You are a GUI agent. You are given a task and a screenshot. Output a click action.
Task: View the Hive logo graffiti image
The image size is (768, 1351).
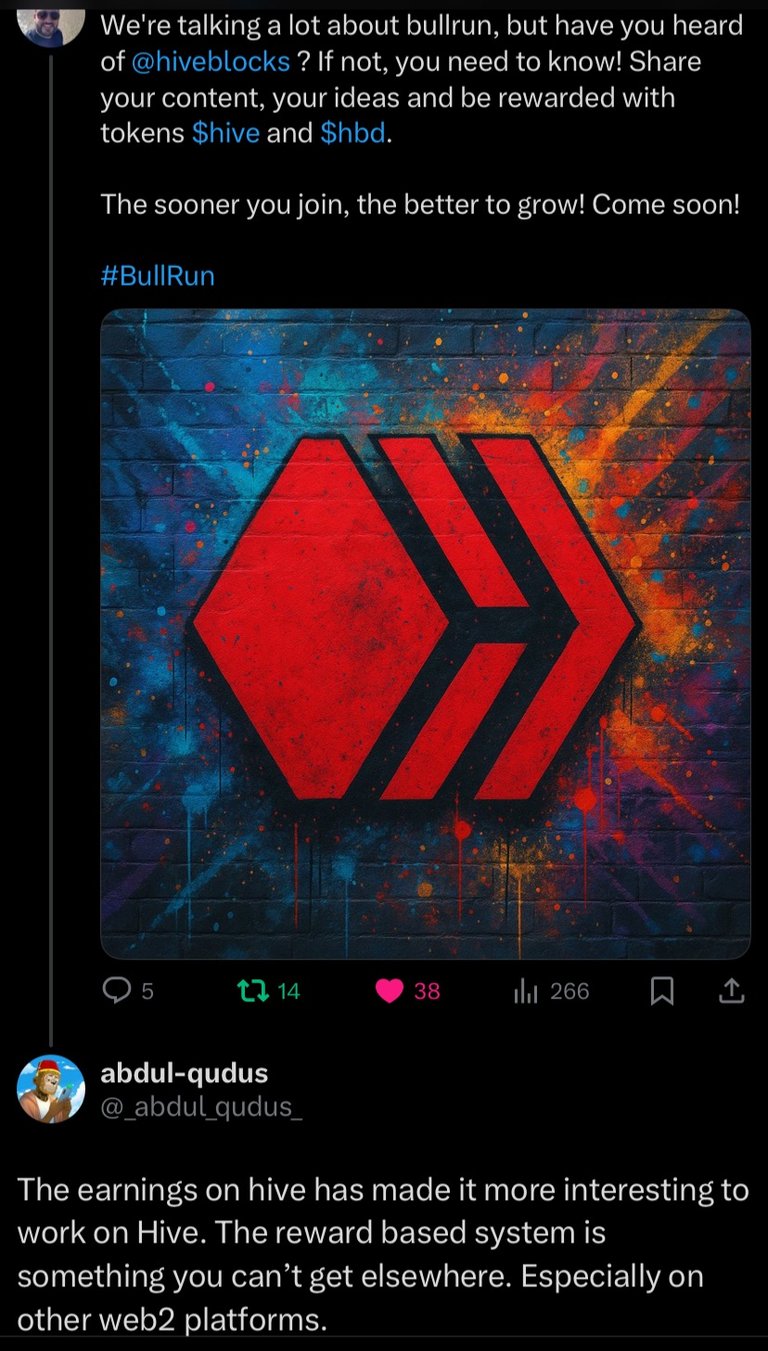pyautogui.click(x=425, y=634)
